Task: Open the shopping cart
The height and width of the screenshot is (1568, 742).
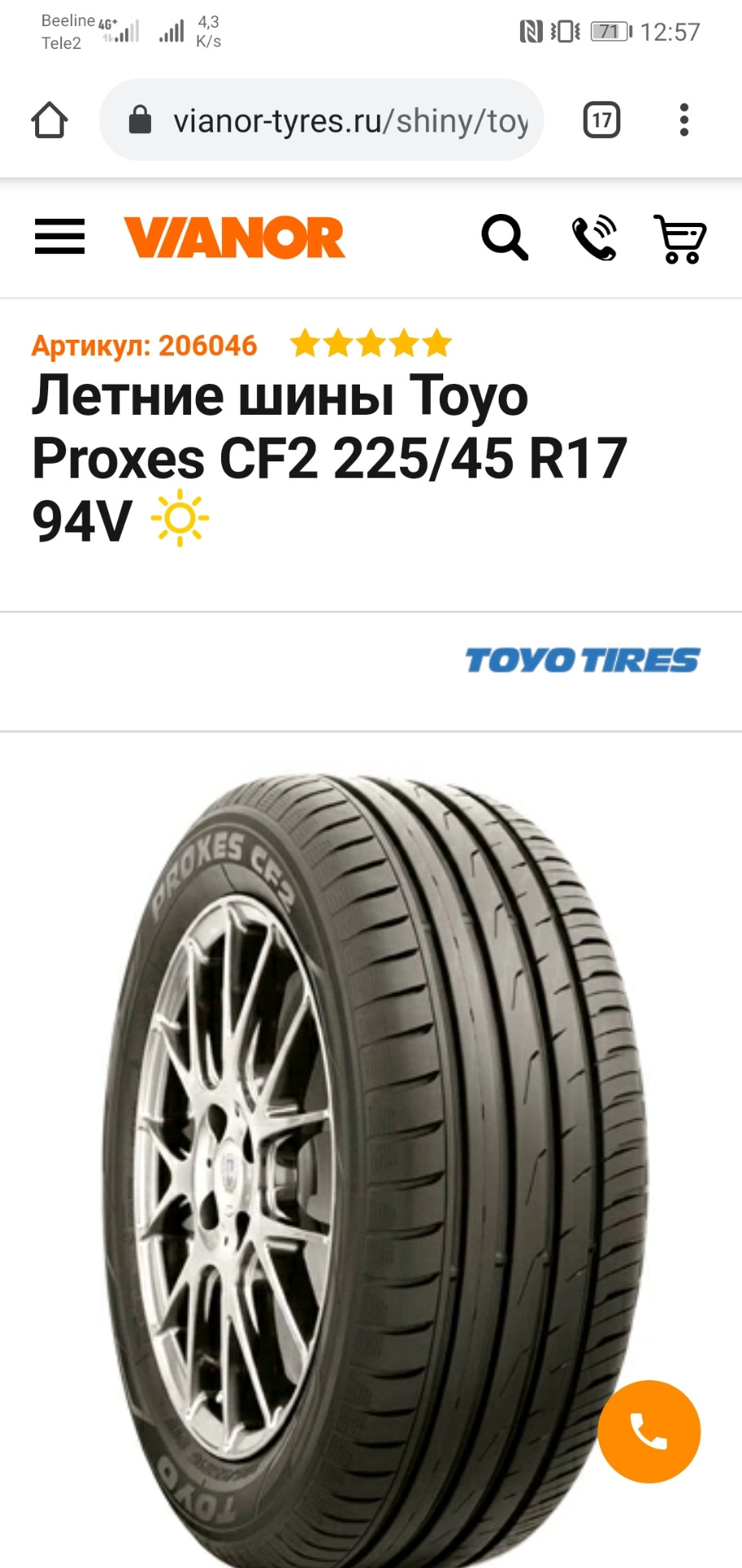Action: [680, 238]
